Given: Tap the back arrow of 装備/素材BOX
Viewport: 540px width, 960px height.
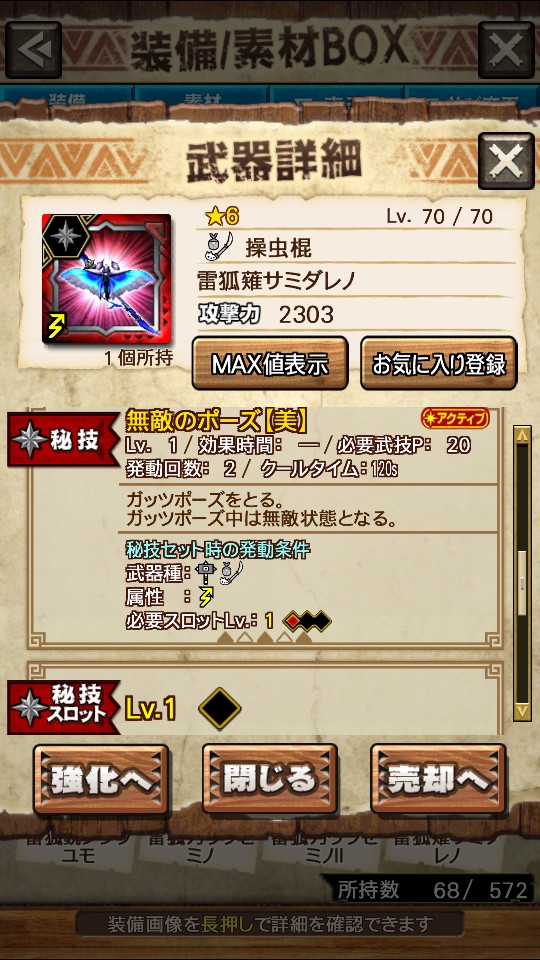Looking at the screenshot, I should (x=34, y=50).
